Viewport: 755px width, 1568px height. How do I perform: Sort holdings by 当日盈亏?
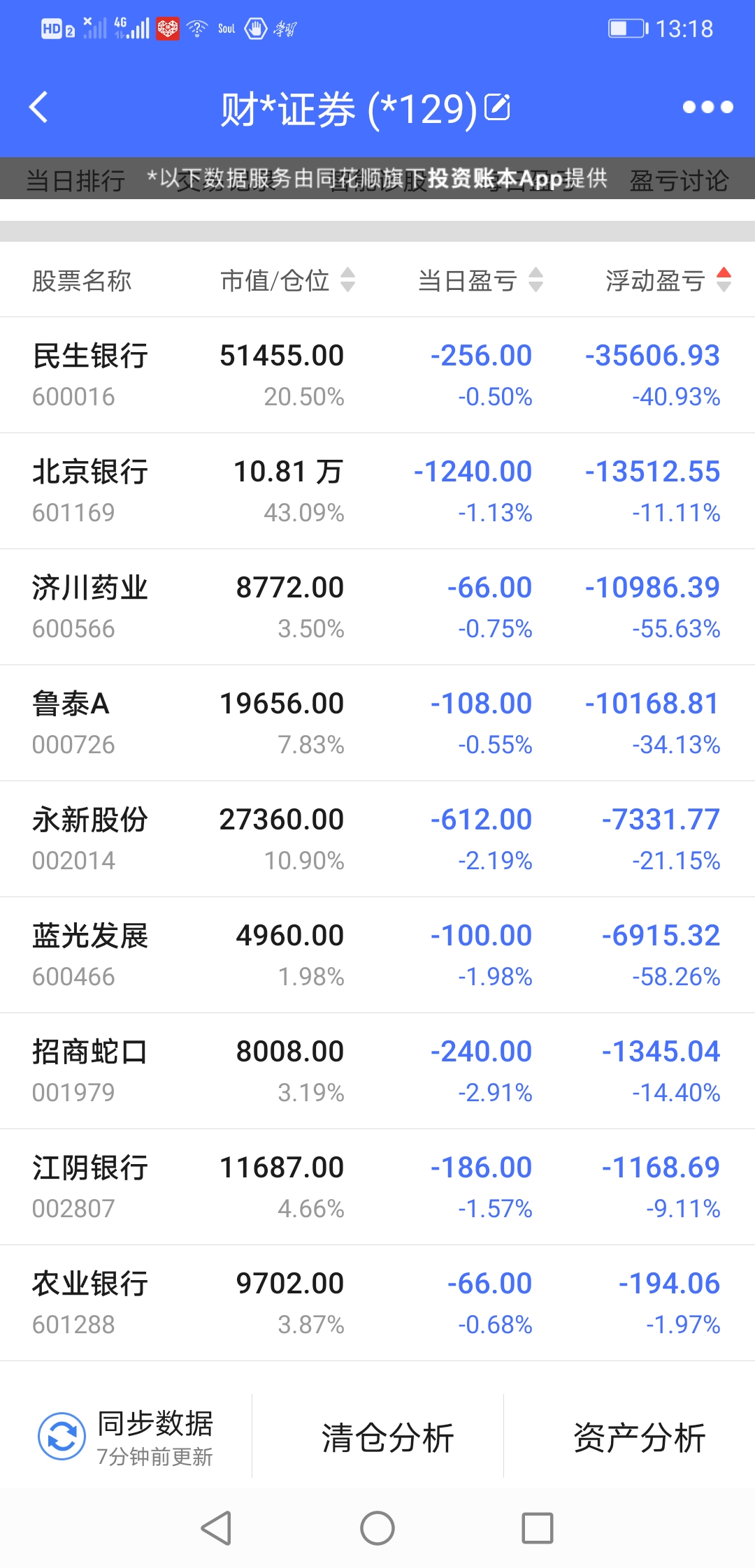pyautogui.click(x=480, y=280)
